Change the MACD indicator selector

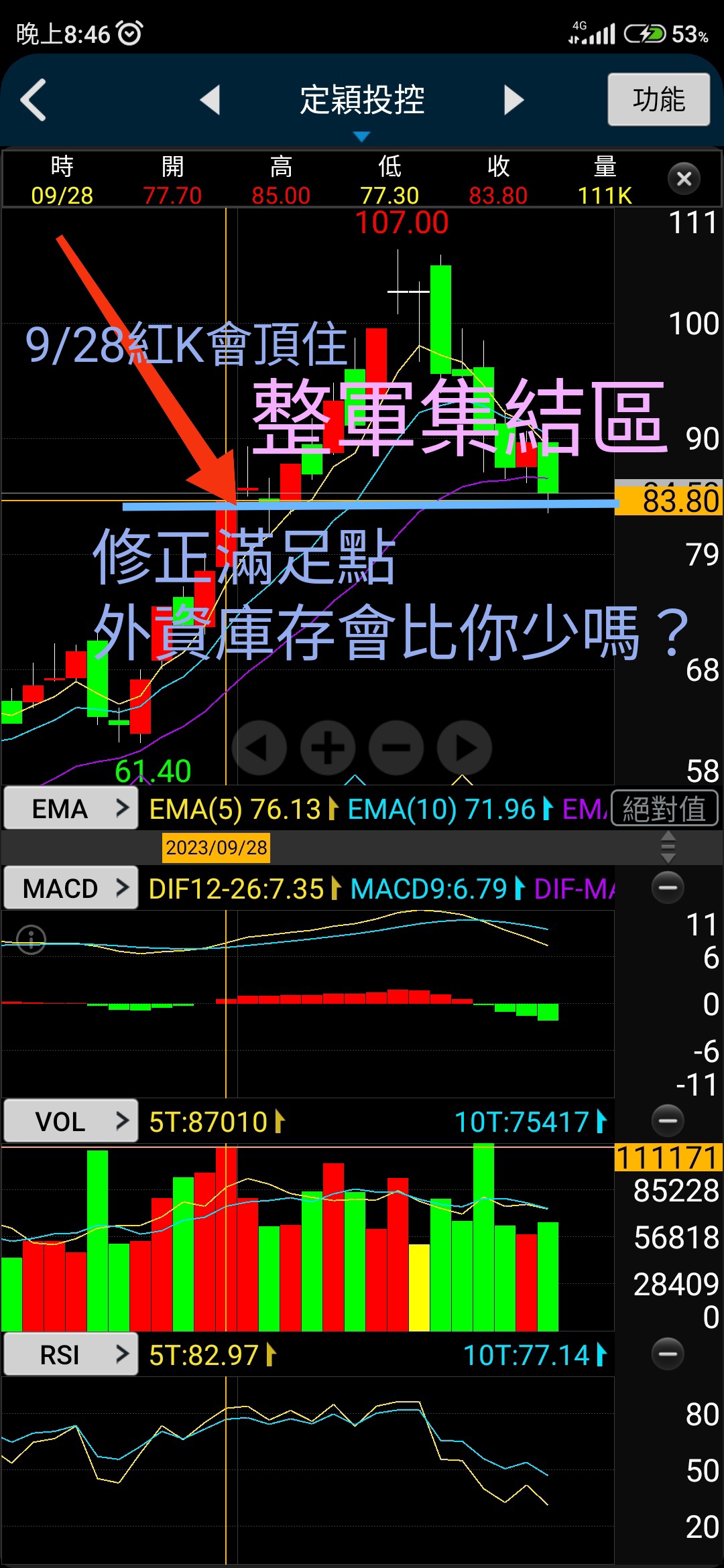(71, 888)
